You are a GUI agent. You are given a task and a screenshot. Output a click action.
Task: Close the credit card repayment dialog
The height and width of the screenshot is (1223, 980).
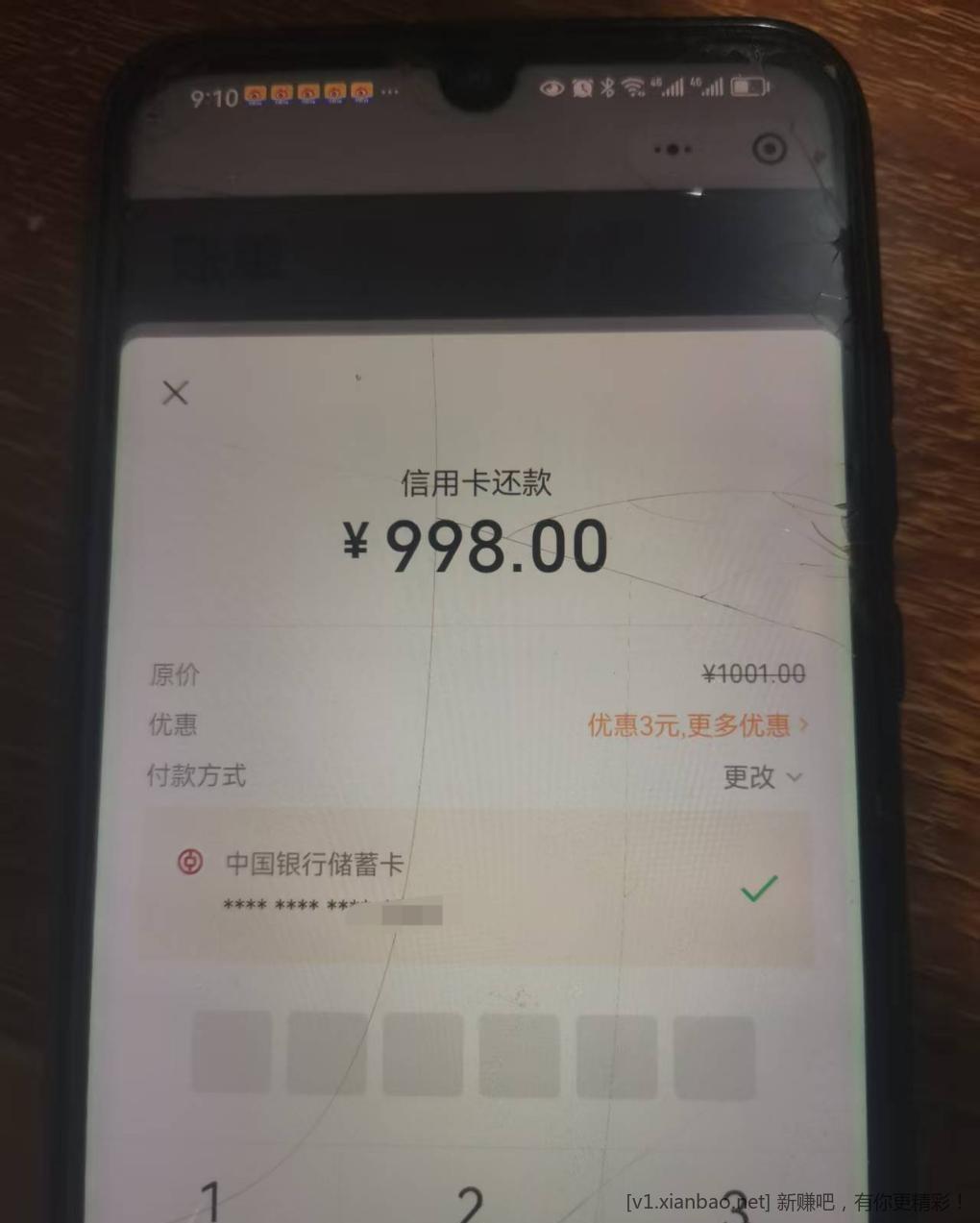[x=175, y=392]
